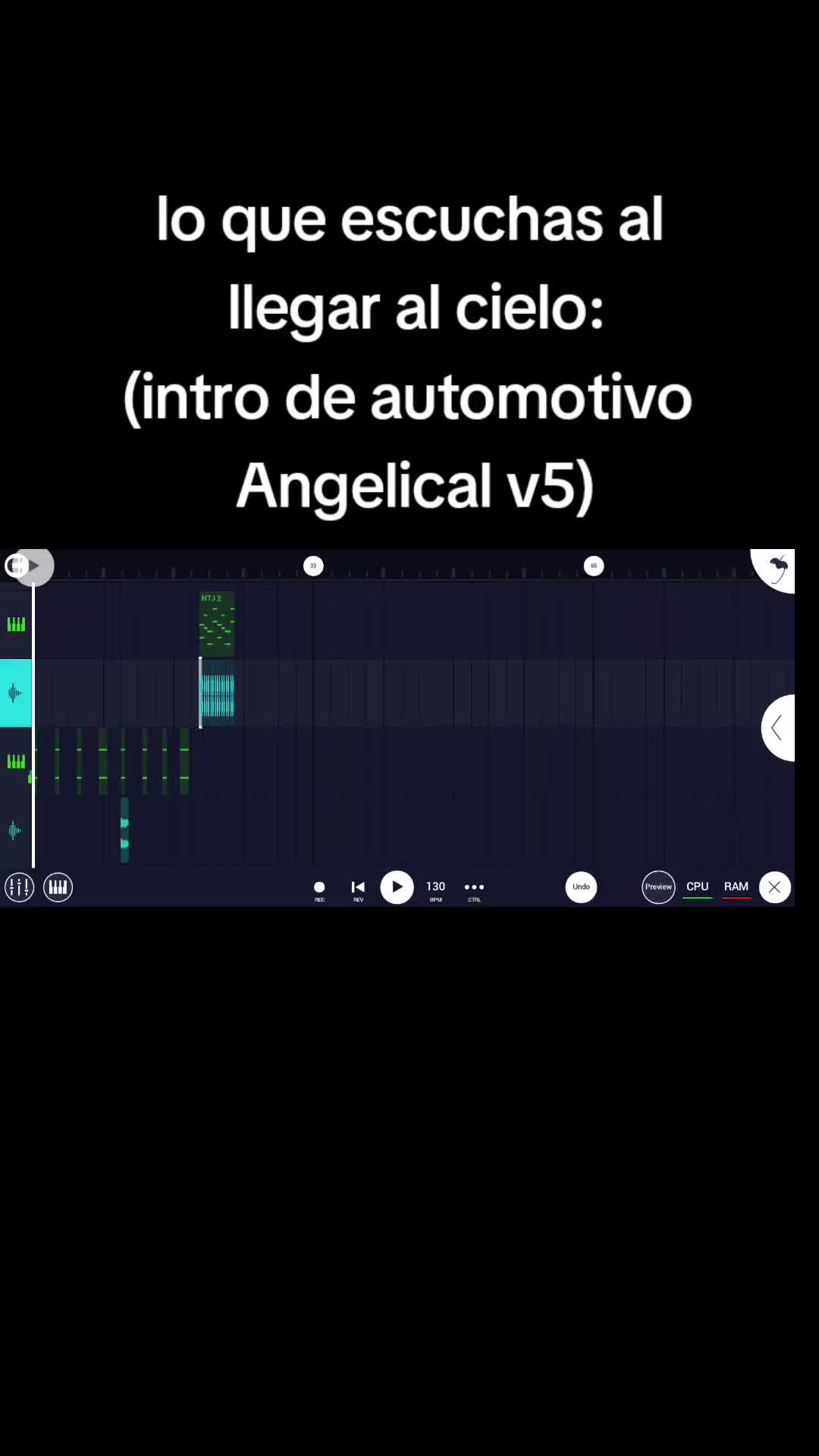Close the bottom toolbar with X
Image resolution: width=819 pixels, height=1456 pixels.
(774, 887)
